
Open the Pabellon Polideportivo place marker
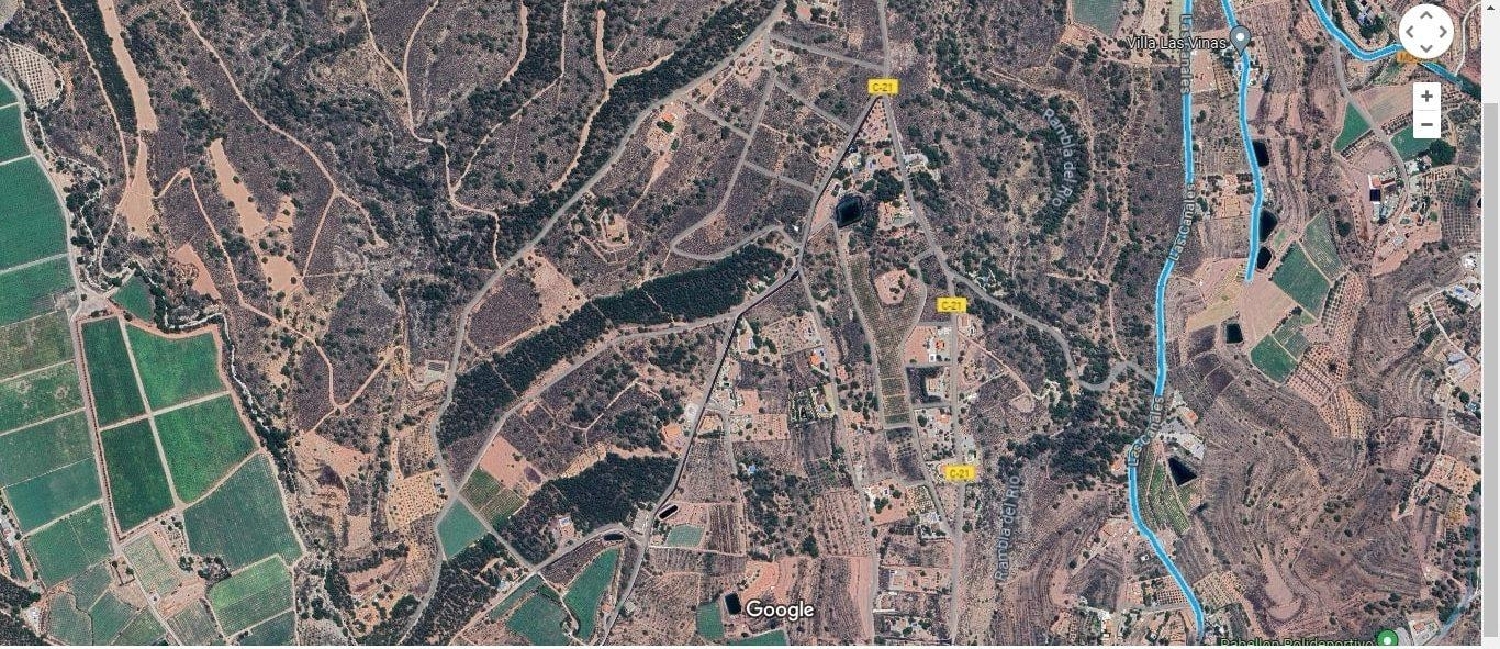pos(1386,638)
